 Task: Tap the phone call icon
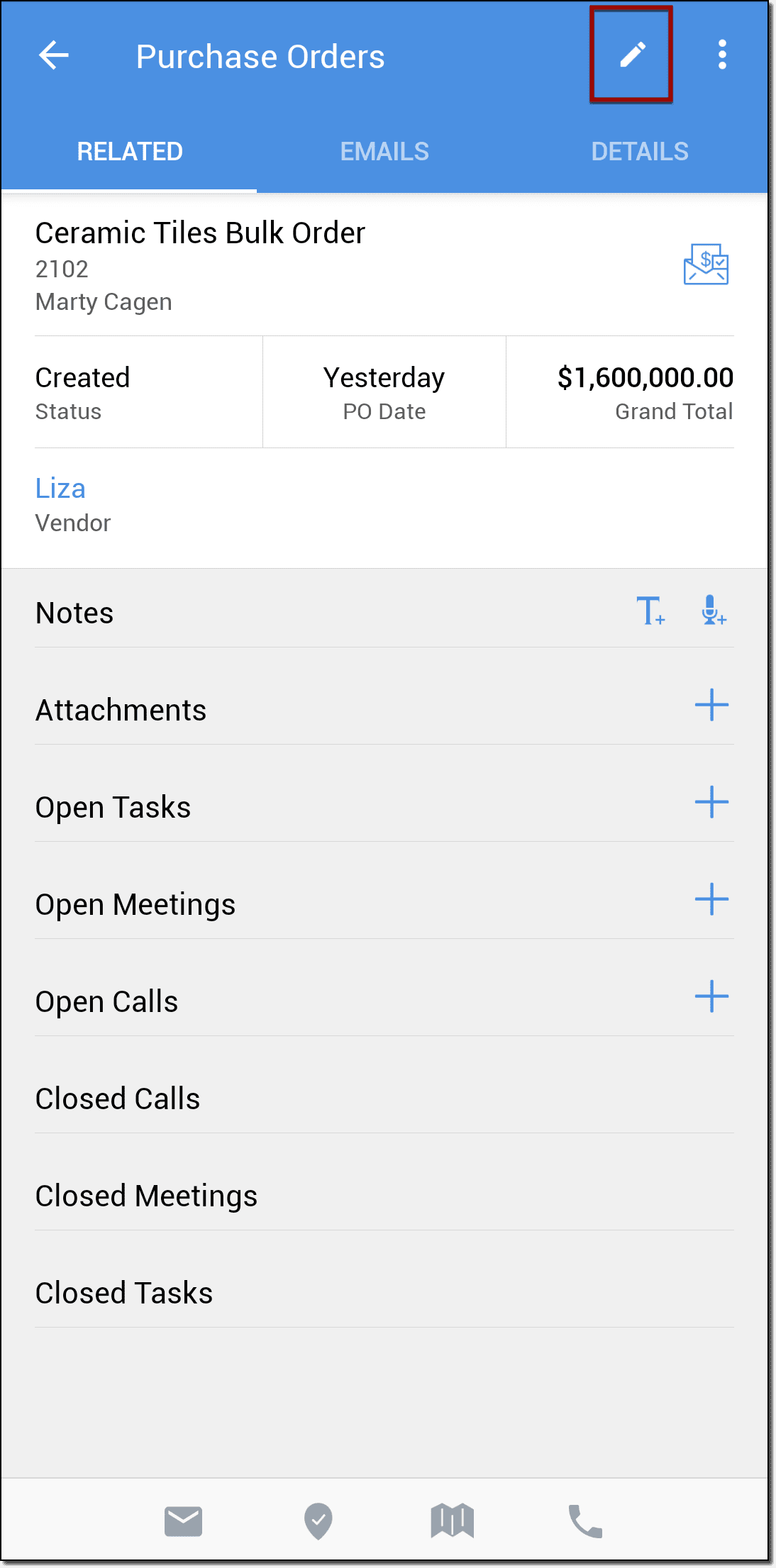coord(585,1521)
